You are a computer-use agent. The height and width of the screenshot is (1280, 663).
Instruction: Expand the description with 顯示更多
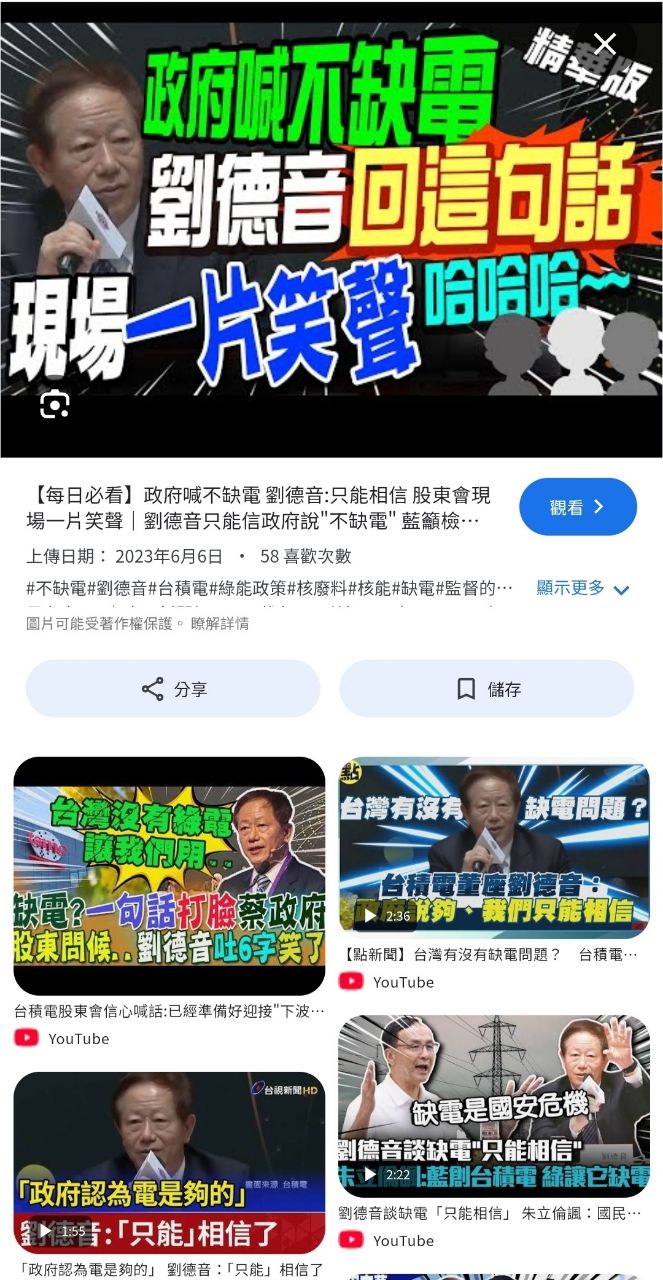(x=582, y=588)
